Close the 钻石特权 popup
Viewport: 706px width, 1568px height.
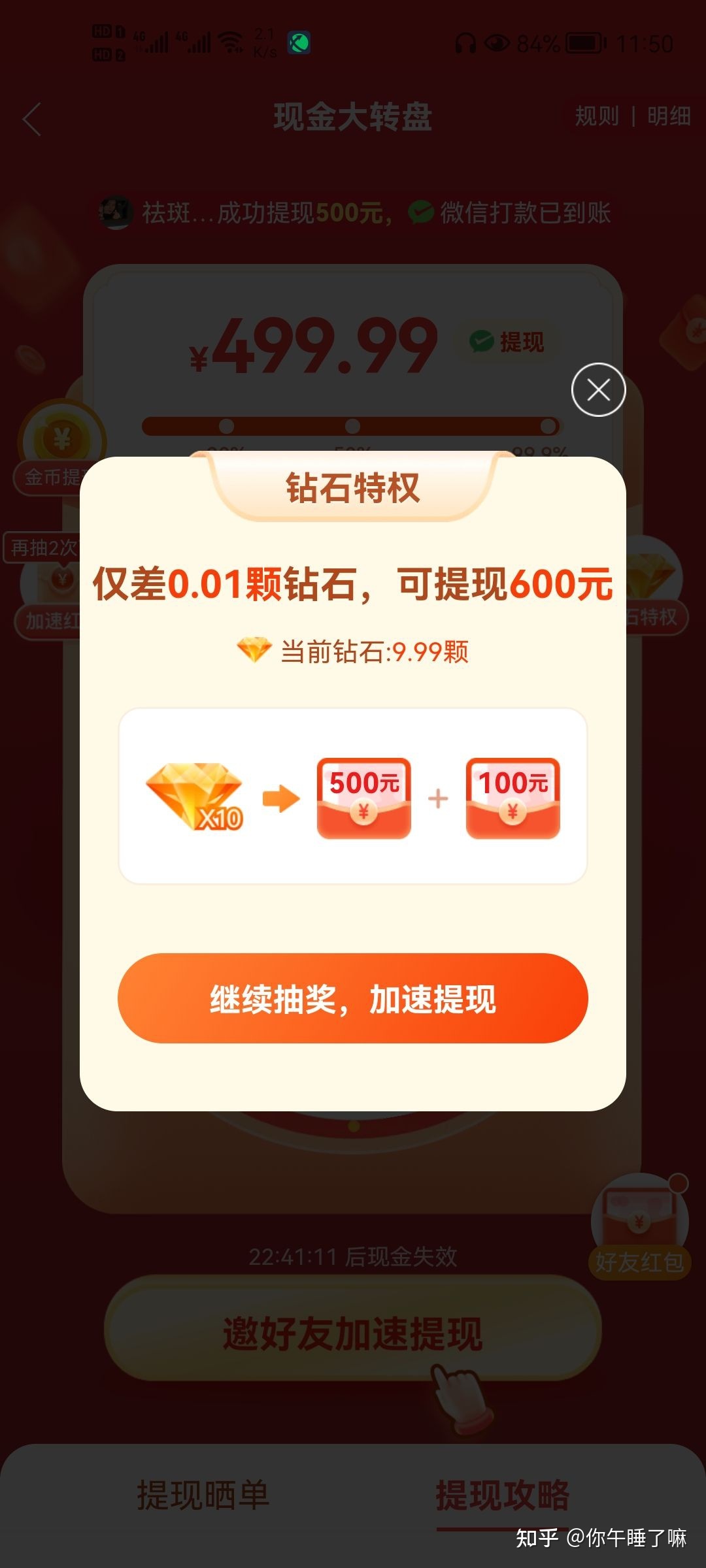pyautogui.click(x=598, y=390)
